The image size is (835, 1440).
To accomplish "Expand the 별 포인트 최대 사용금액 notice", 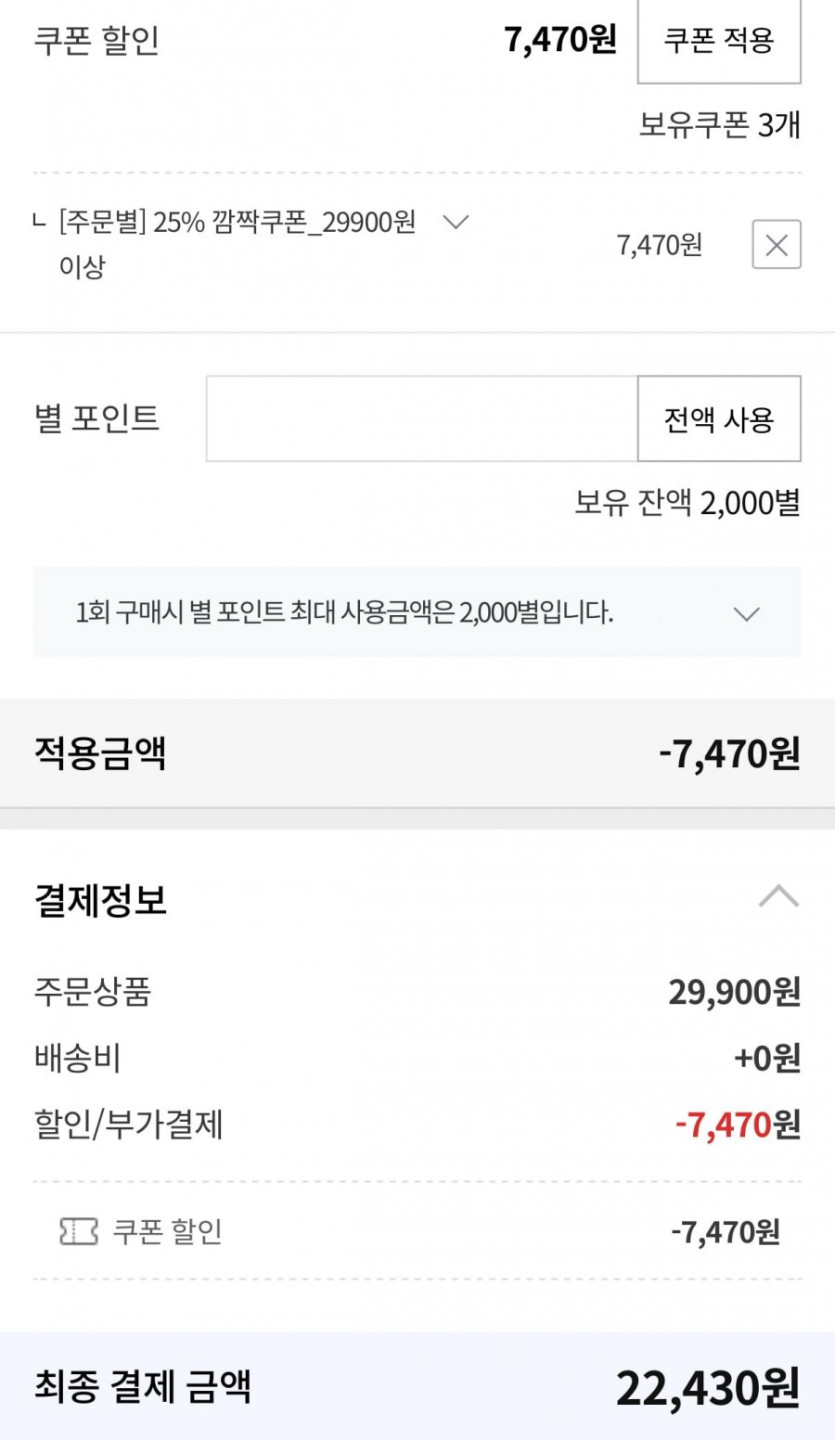I will click(x=746, y=613).
